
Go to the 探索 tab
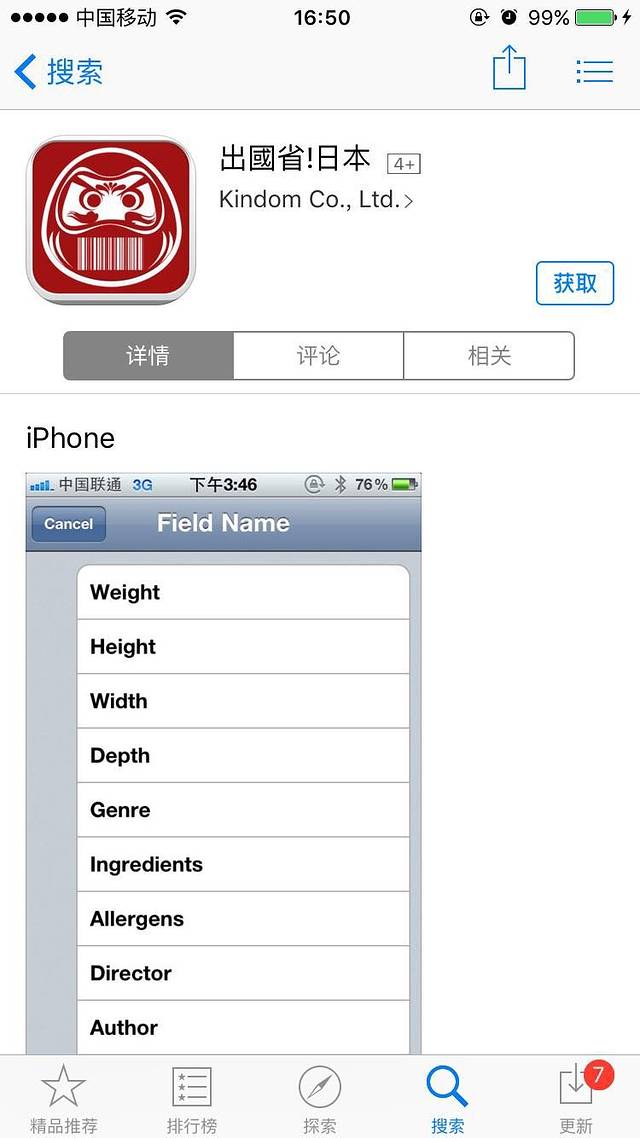click(x=319, y=1097)
